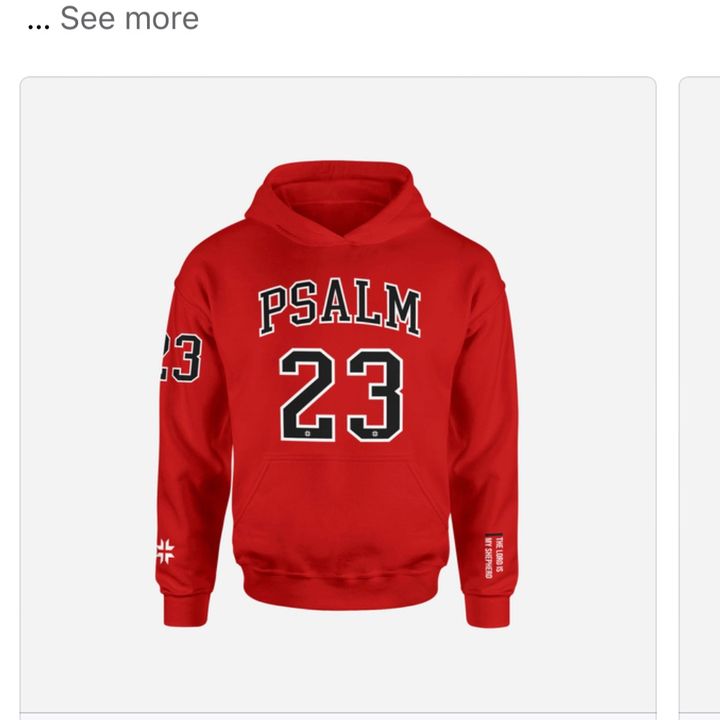Expand the post with See more
The width and height of the screenshot is (720, 720).
point(129,18)
